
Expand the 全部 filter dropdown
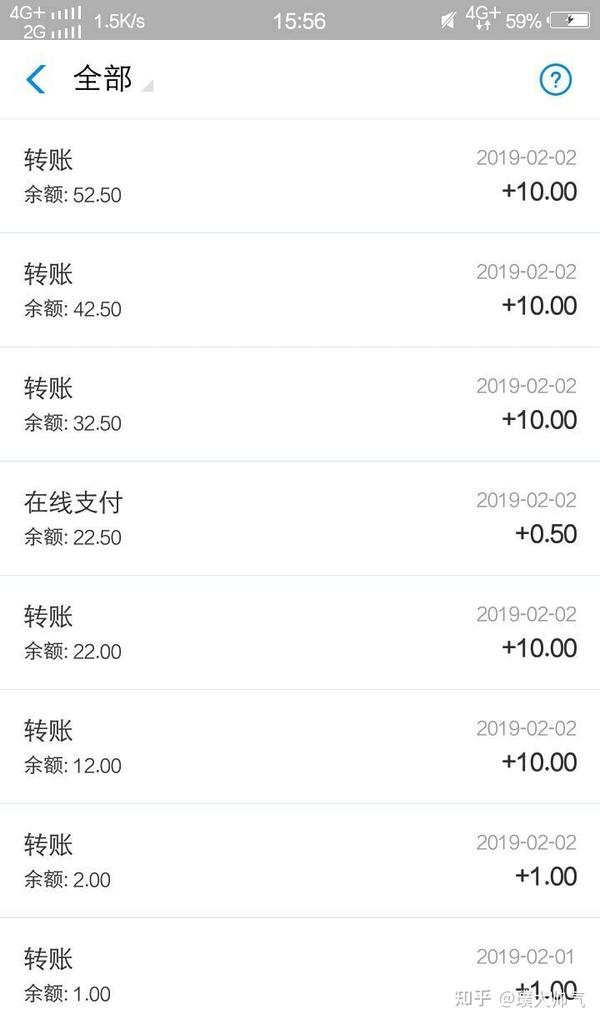pyautogui.click(x=112, y=80)
